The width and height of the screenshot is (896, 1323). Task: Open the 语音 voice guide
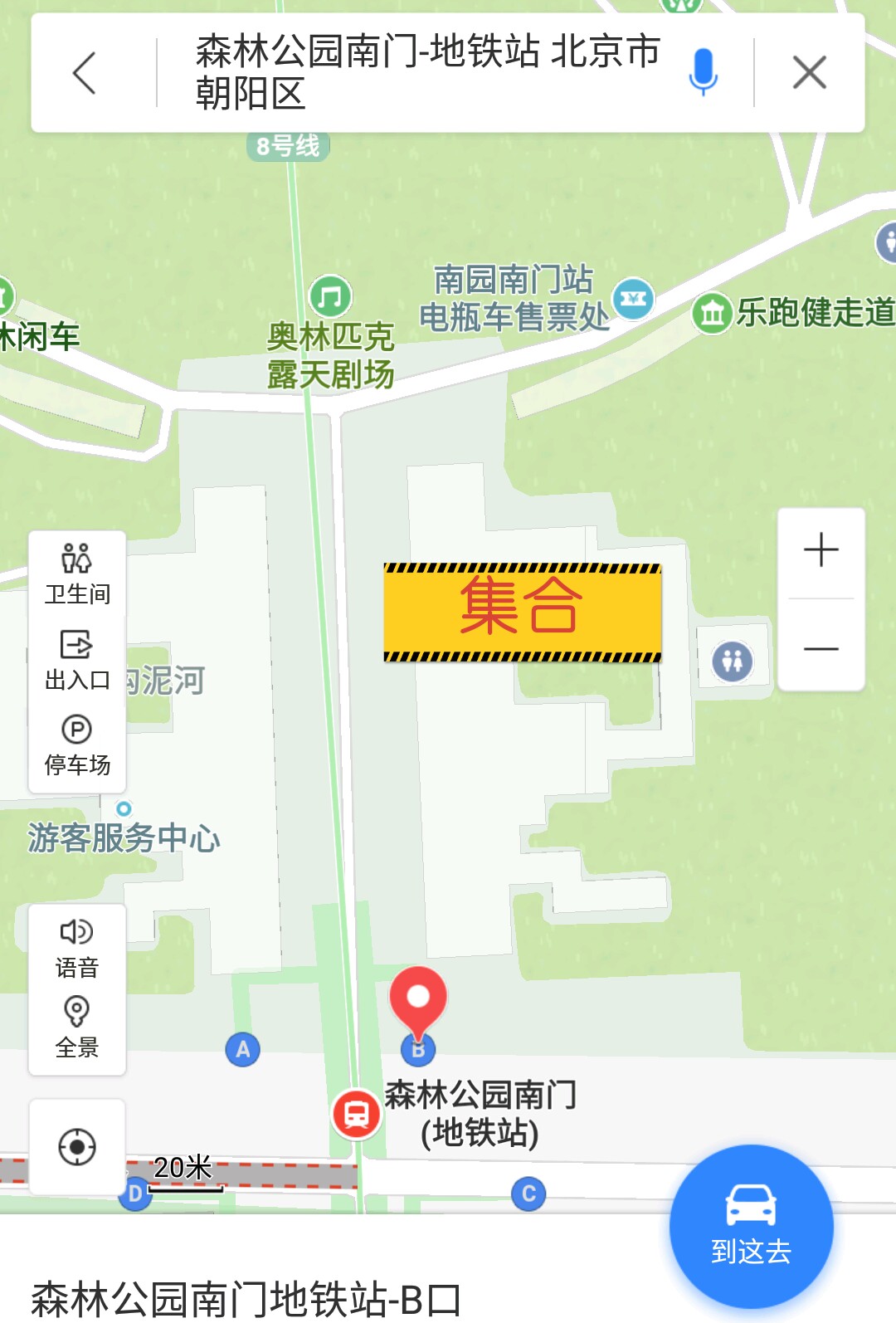pyautogui.click(x=77, y=949)
